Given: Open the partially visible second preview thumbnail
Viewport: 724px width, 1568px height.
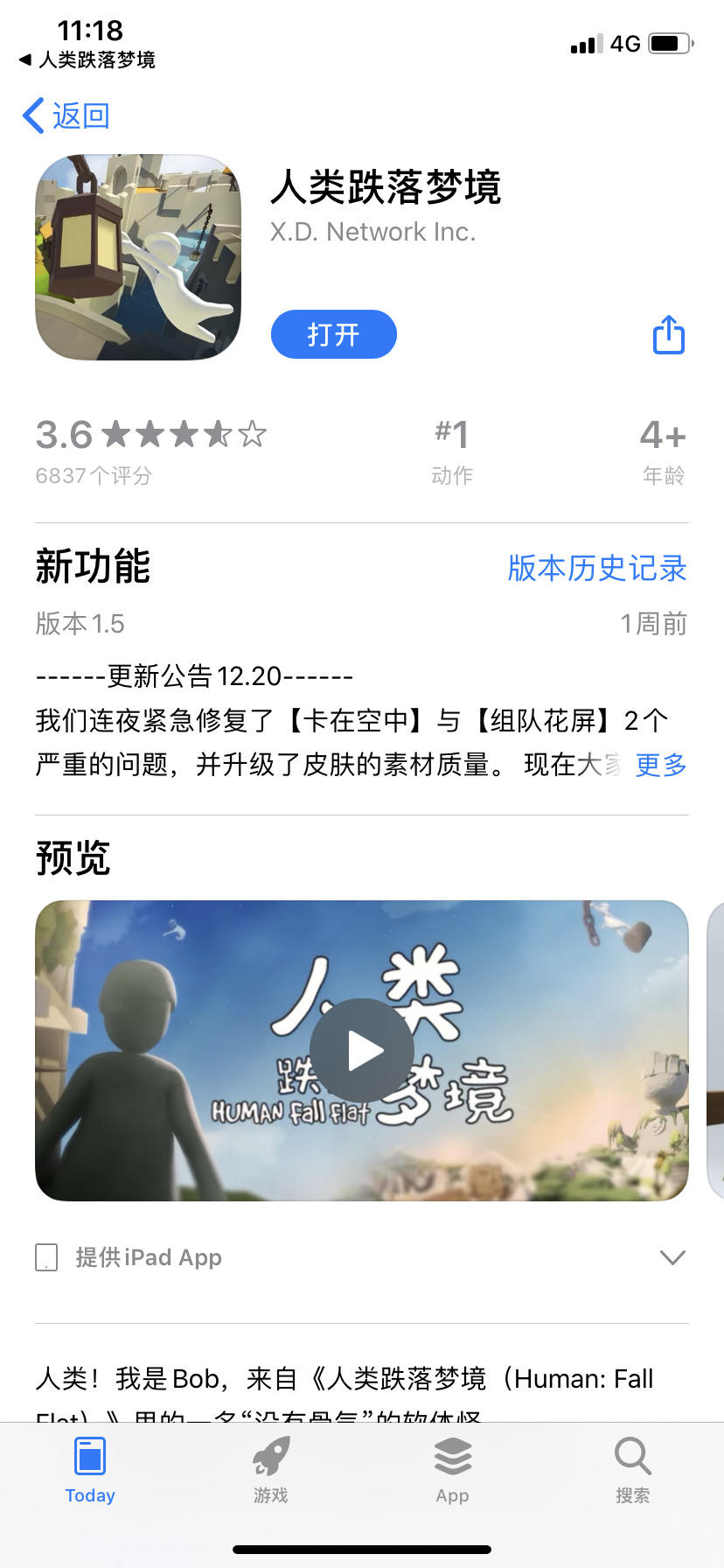Looking at the screenshot, I should coord(717,1050).
